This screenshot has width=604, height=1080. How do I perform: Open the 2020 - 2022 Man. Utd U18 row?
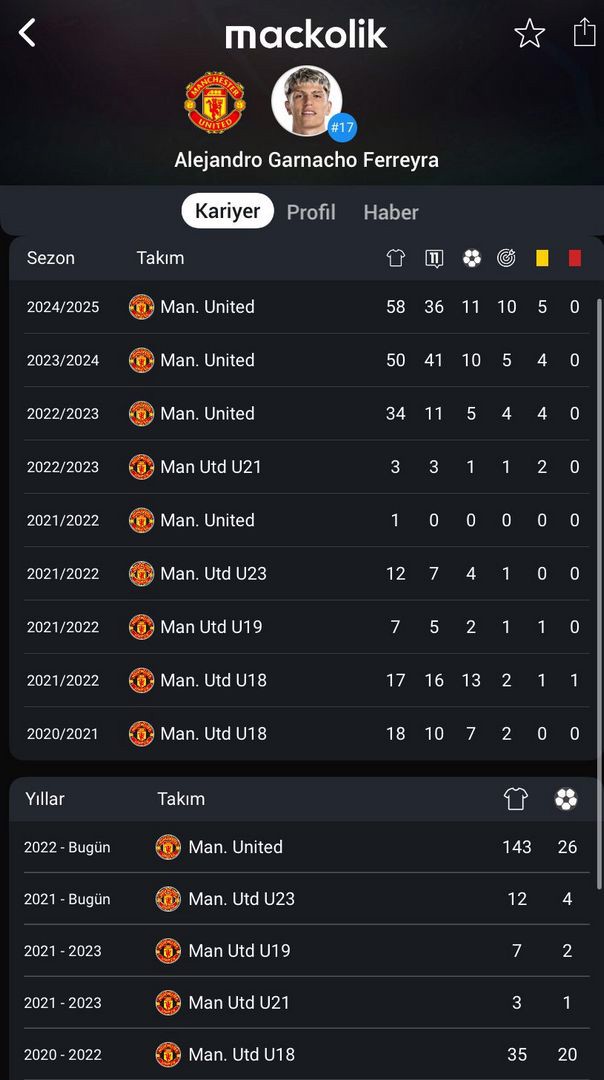pos(306,1055)
